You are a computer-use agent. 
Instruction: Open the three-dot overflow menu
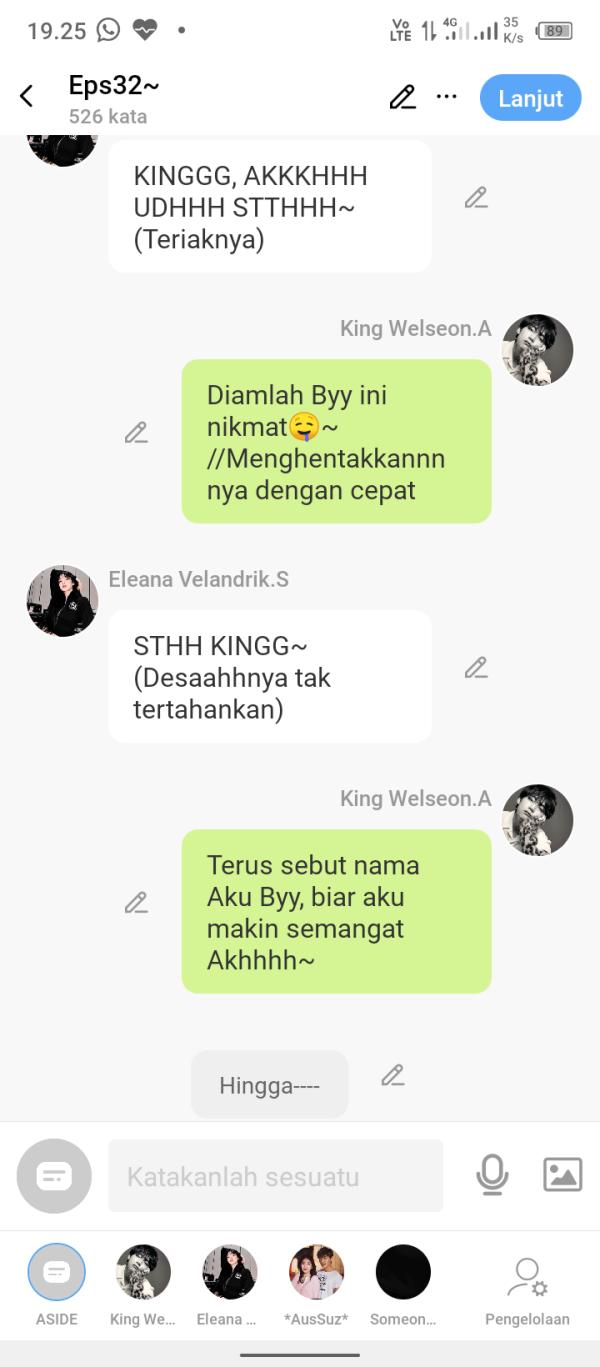(447, 97)
